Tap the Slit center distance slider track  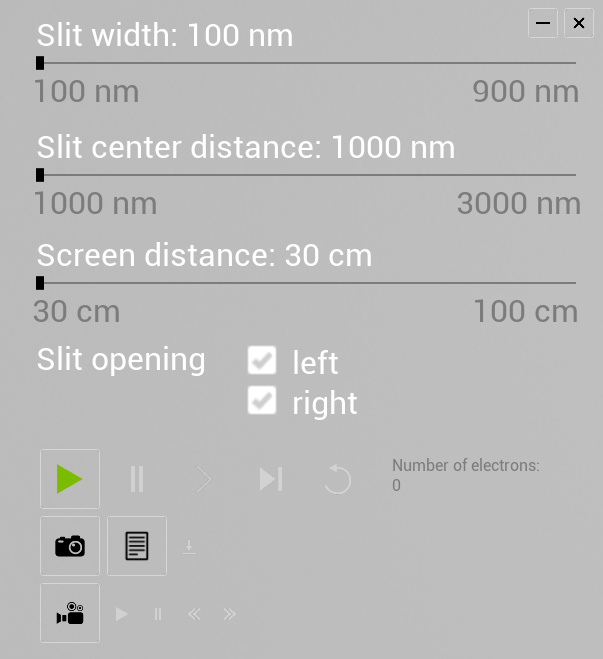click(x=306, y=175)
